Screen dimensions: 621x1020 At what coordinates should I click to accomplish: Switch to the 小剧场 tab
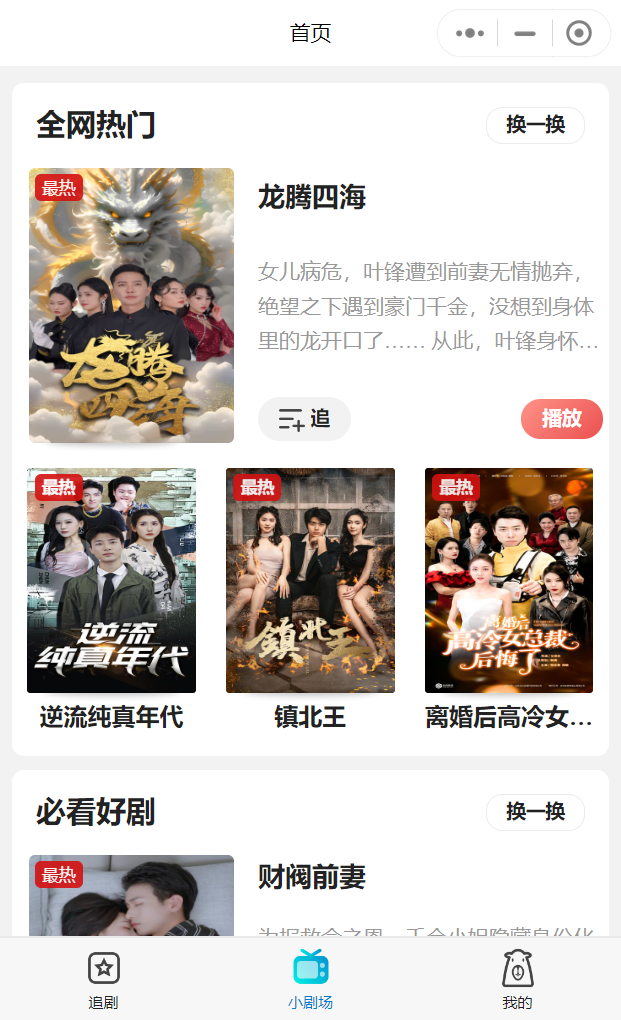click(310, 979)
